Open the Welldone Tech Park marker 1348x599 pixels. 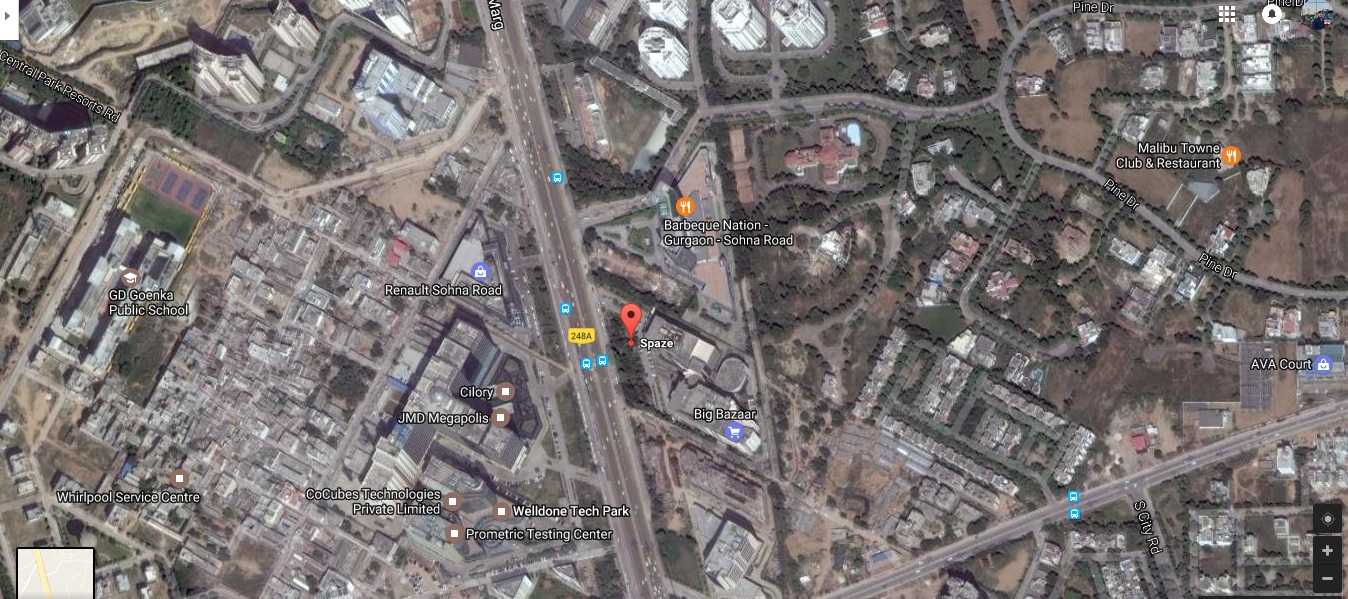click(x=502, y=511)
